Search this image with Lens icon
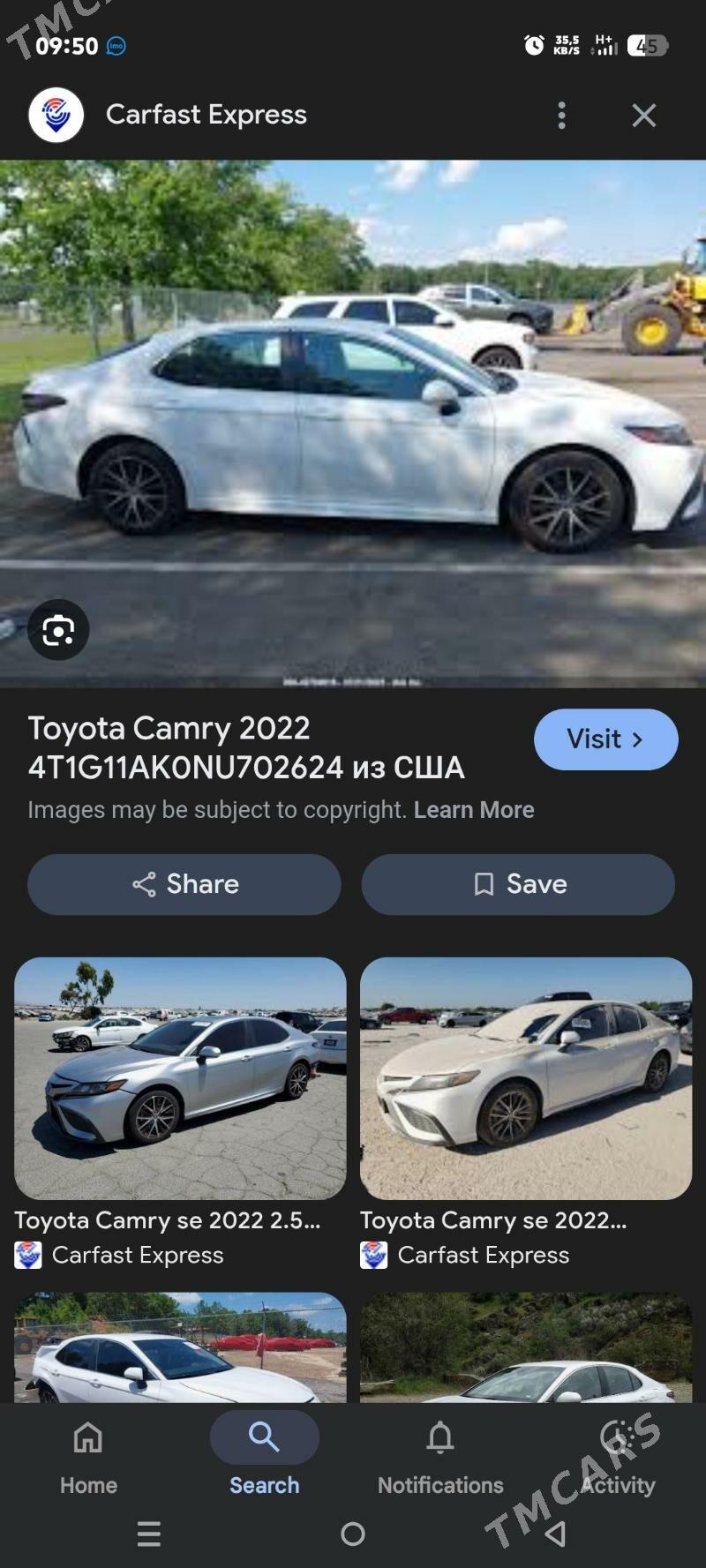 (x=58, y=630)
